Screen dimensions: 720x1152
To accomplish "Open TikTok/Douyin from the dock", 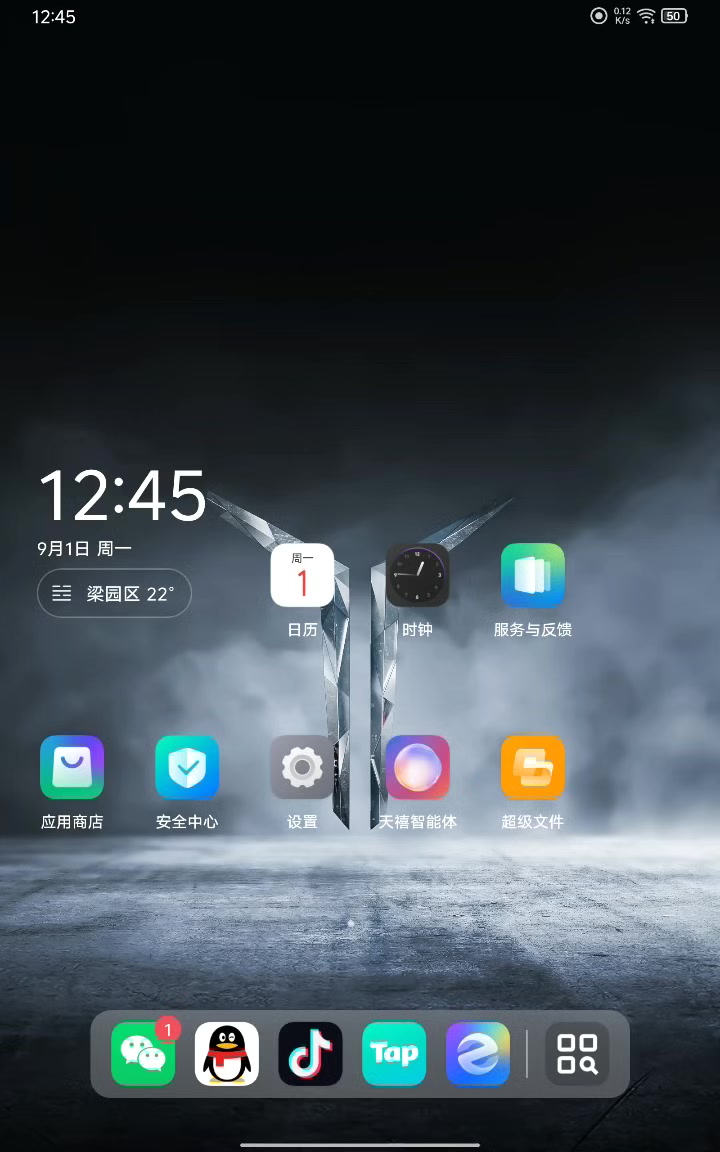I will [310, 1054].
